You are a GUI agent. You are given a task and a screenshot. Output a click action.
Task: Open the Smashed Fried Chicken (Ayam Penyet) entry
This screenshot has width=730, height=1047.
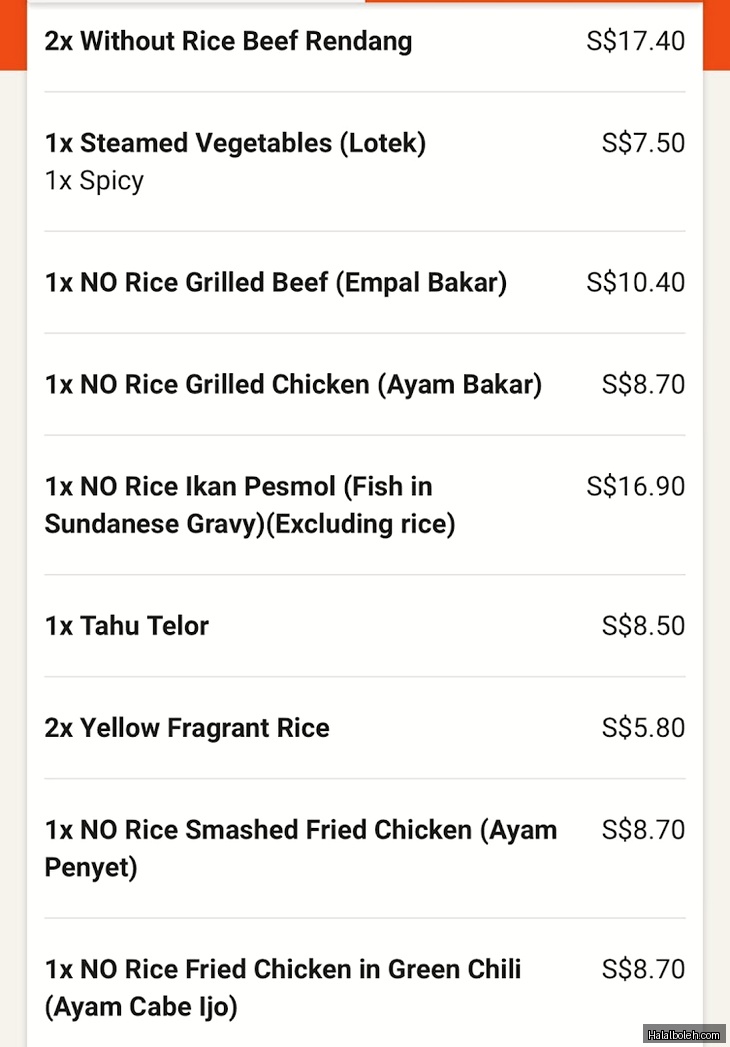[x=300, y=830]
